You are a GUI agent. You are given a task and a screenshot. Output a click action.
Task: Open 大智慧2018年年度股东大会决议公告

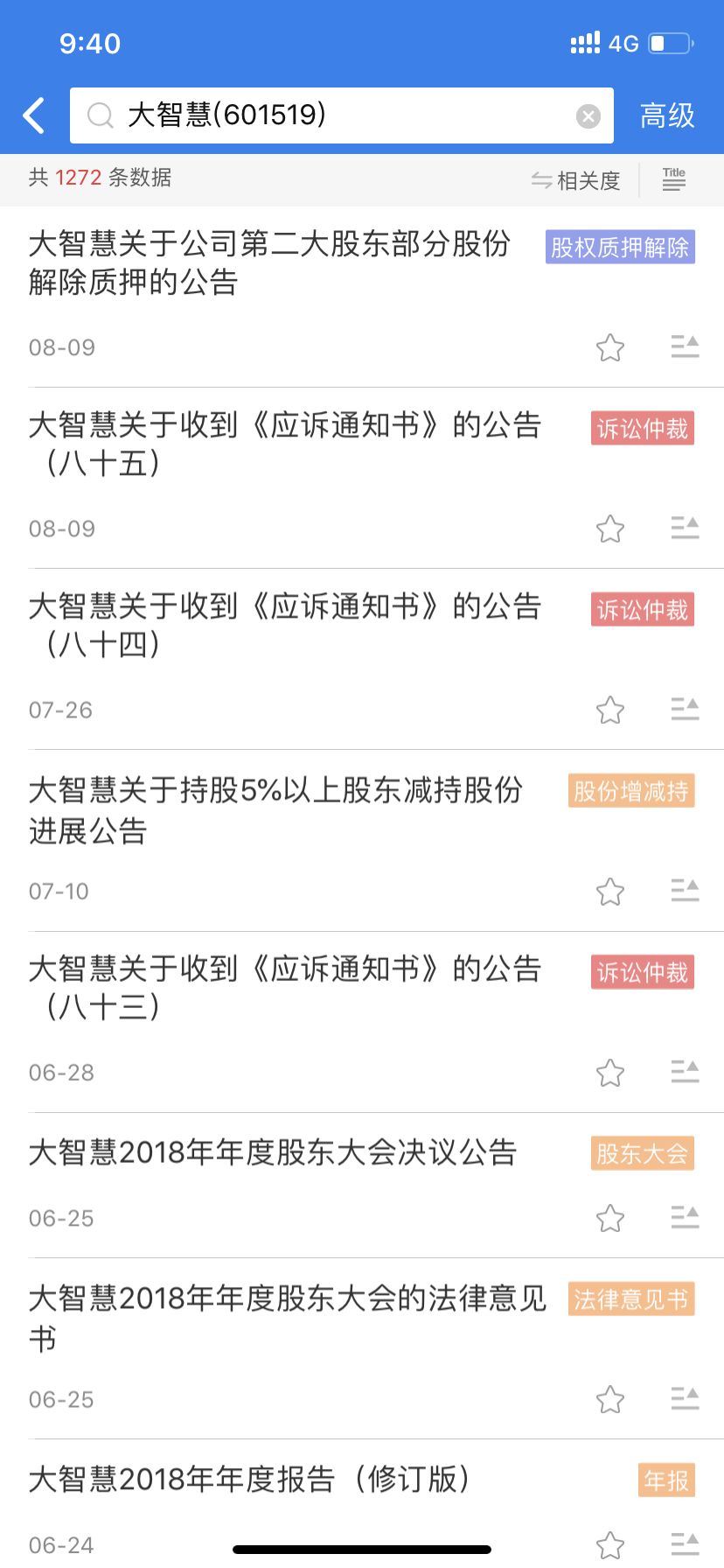pyautogui.click(x=273, y=1153)
